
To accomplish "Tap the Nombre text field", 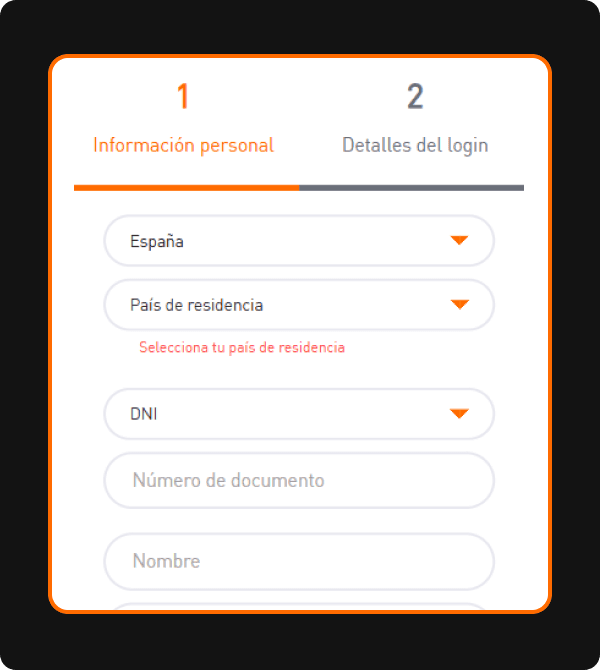I will tap(299, 560).
